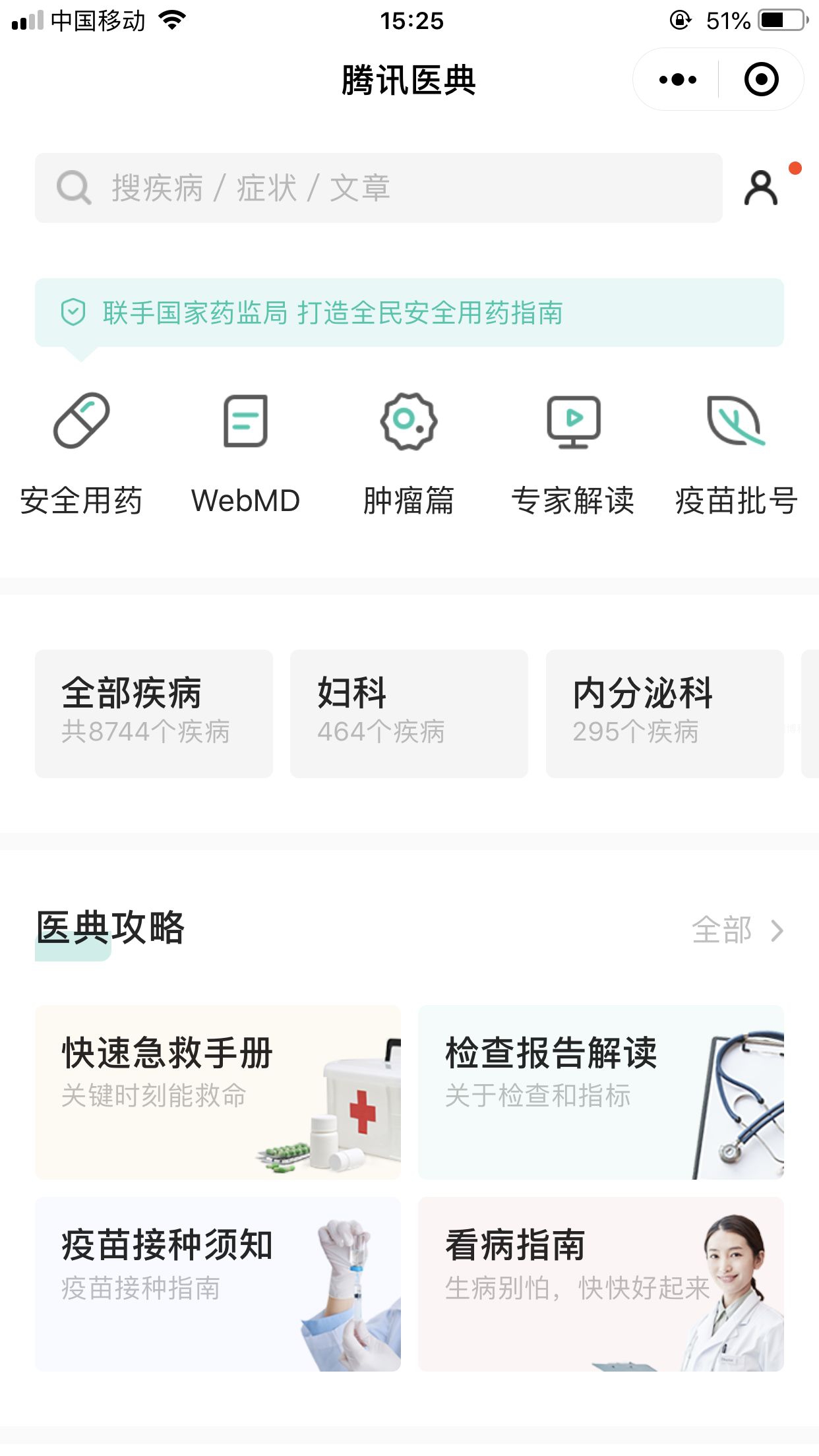Image resolution: width=819 pixels, height=1456 pixels.
Task: Tap the search input field for diseases
Action: pos(330,188)
